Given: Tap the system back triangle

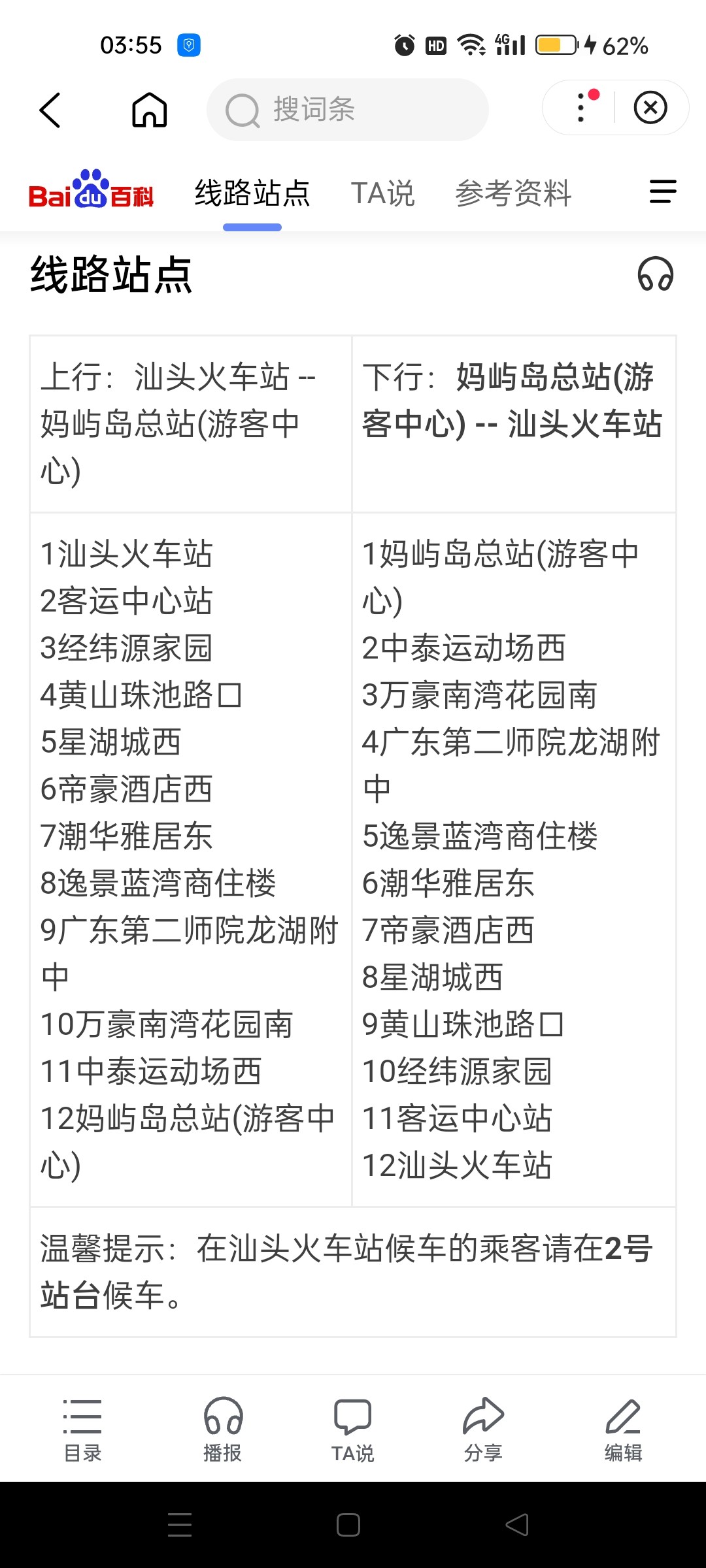Looking at the screenshot, I should 517,1524.
